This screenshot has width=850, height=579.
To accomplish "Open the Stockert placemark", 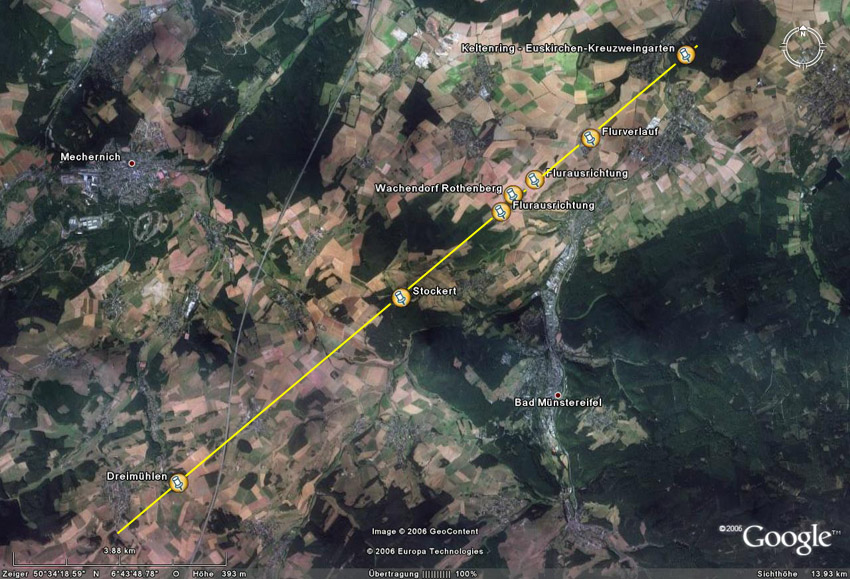I will point(400,298).
